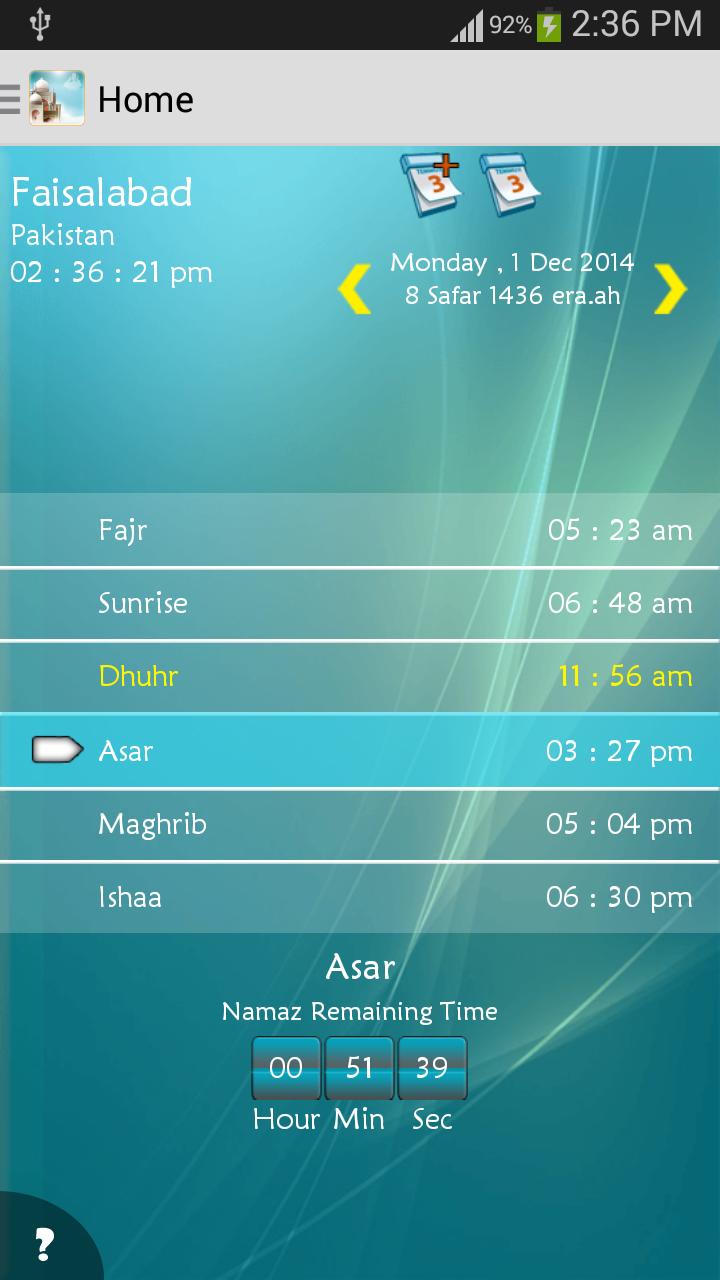
Task: Select the Dhuhr prayer row
Action: [x=360, y=676]
